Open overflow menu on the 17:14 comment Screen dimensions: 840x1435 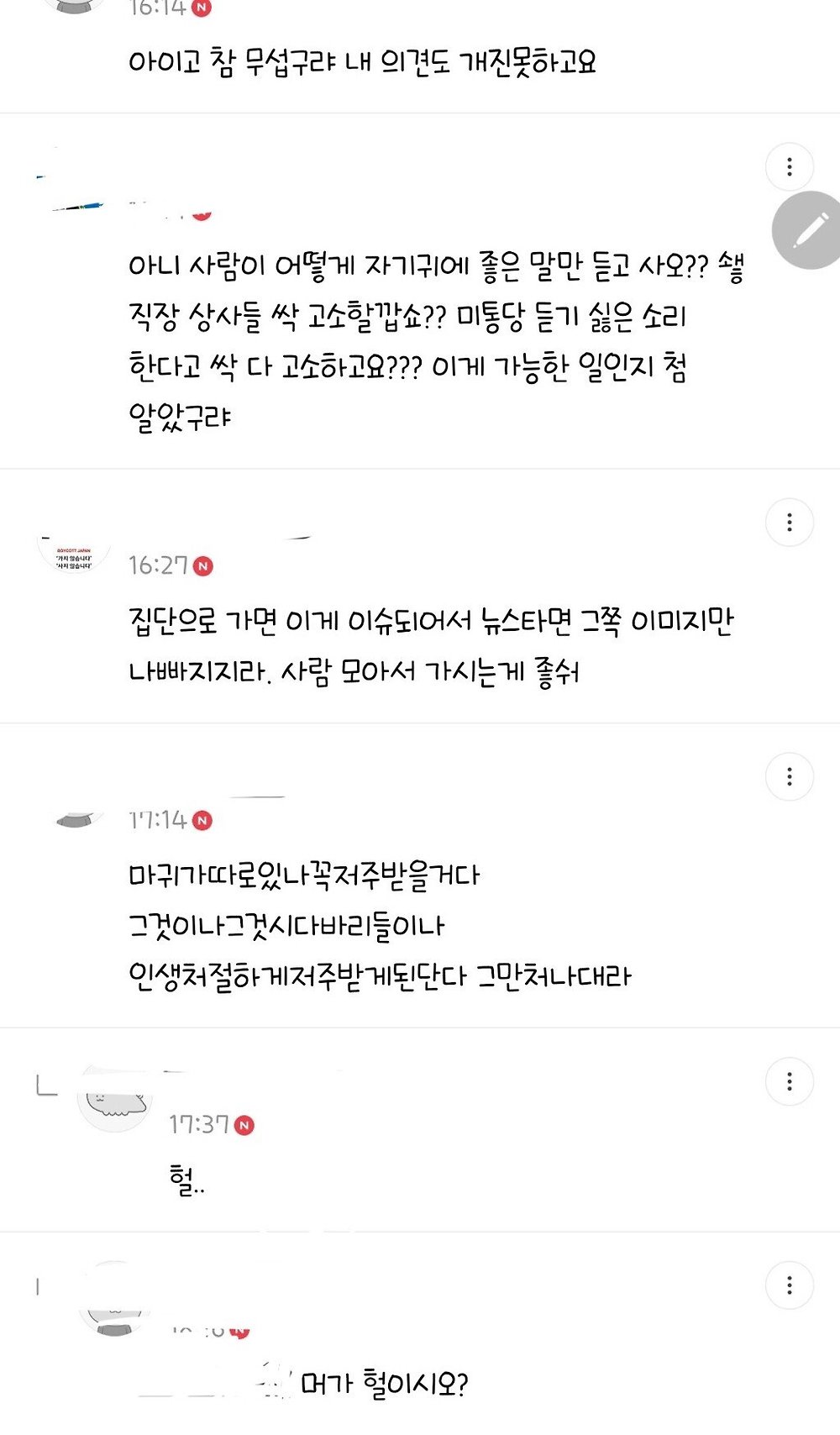[x=789, y=776]
